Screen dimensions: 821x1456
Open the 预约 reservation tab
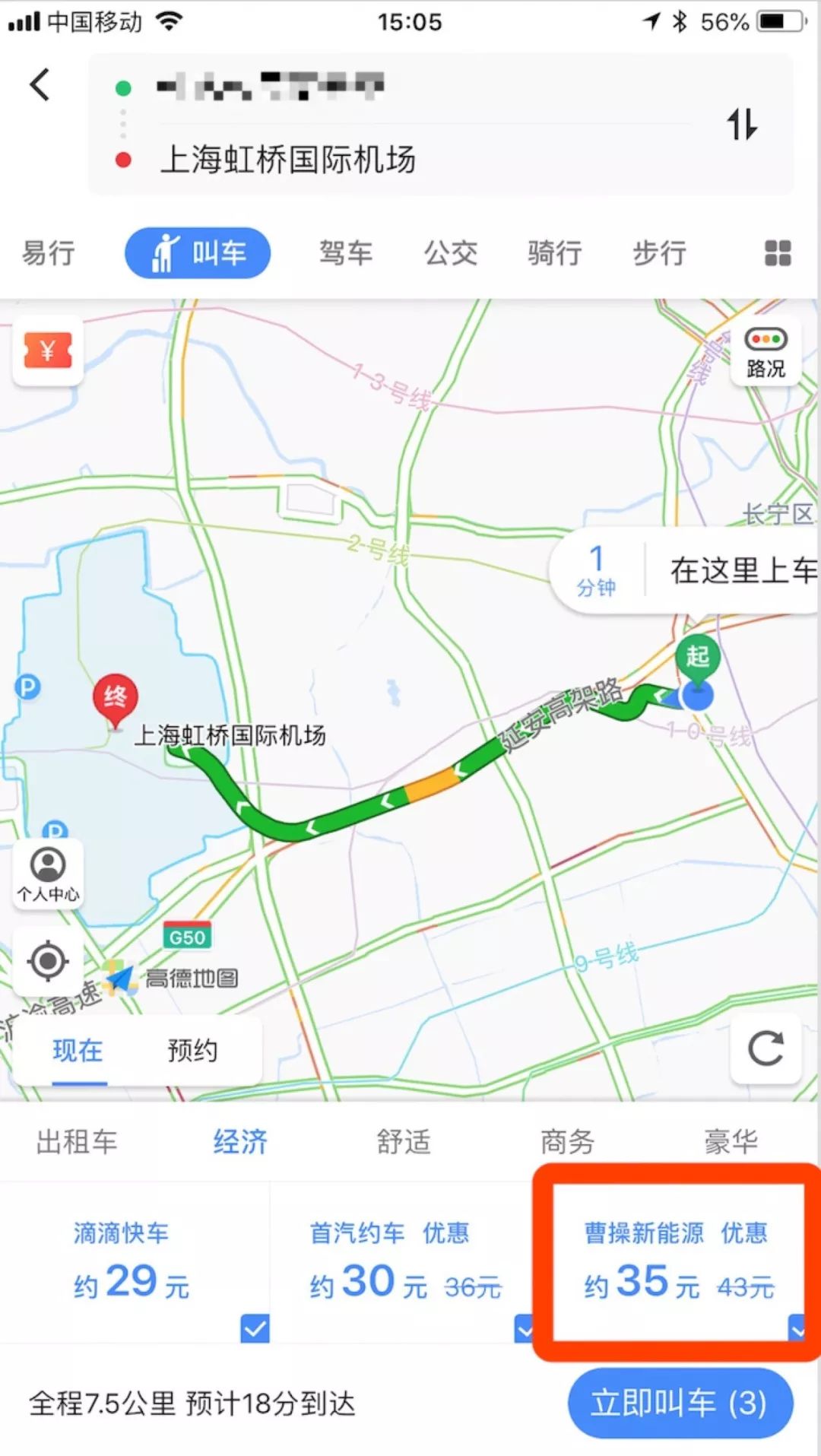[x=192, y=1051]
